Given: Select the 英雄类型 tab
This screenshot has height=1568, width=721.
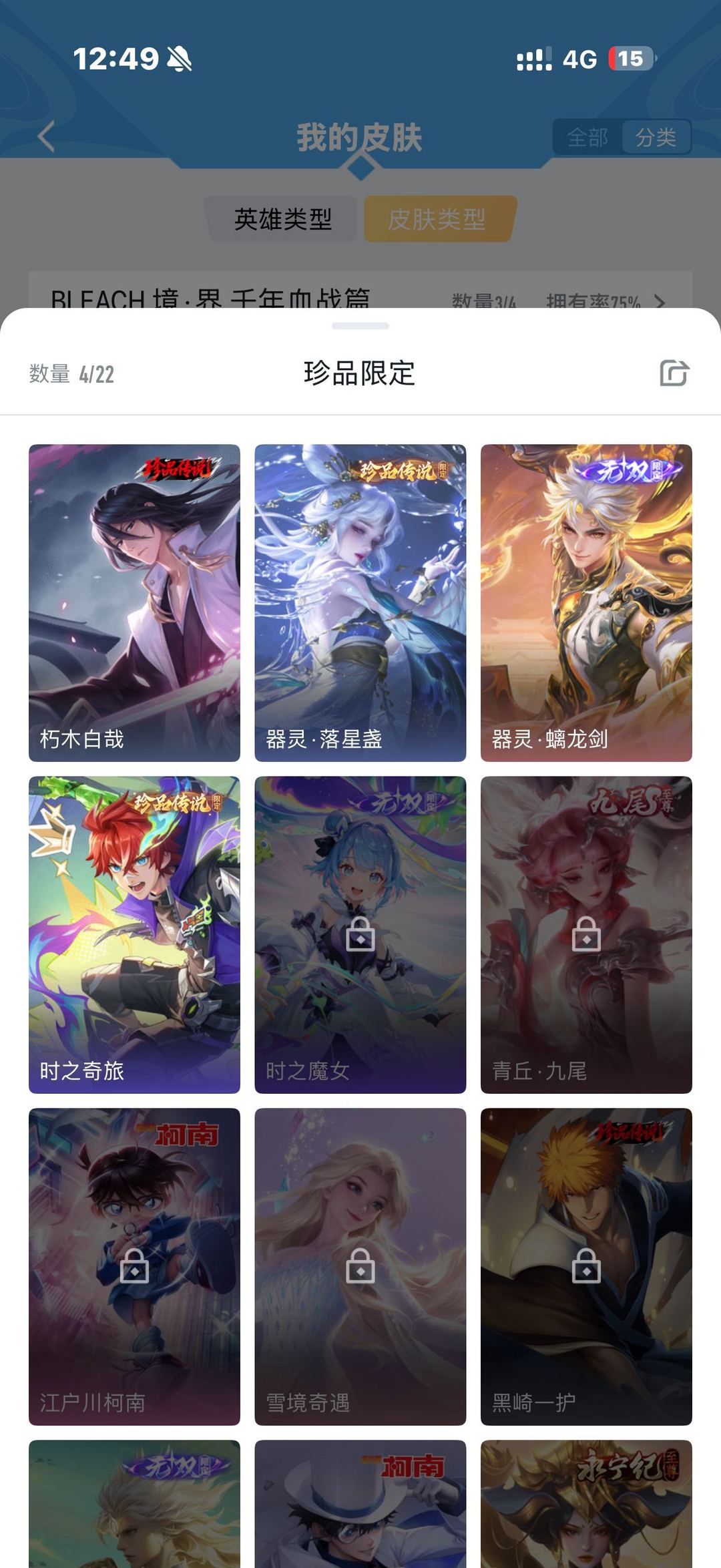Looking at the screenshot, I should click(x=282, y=219).
